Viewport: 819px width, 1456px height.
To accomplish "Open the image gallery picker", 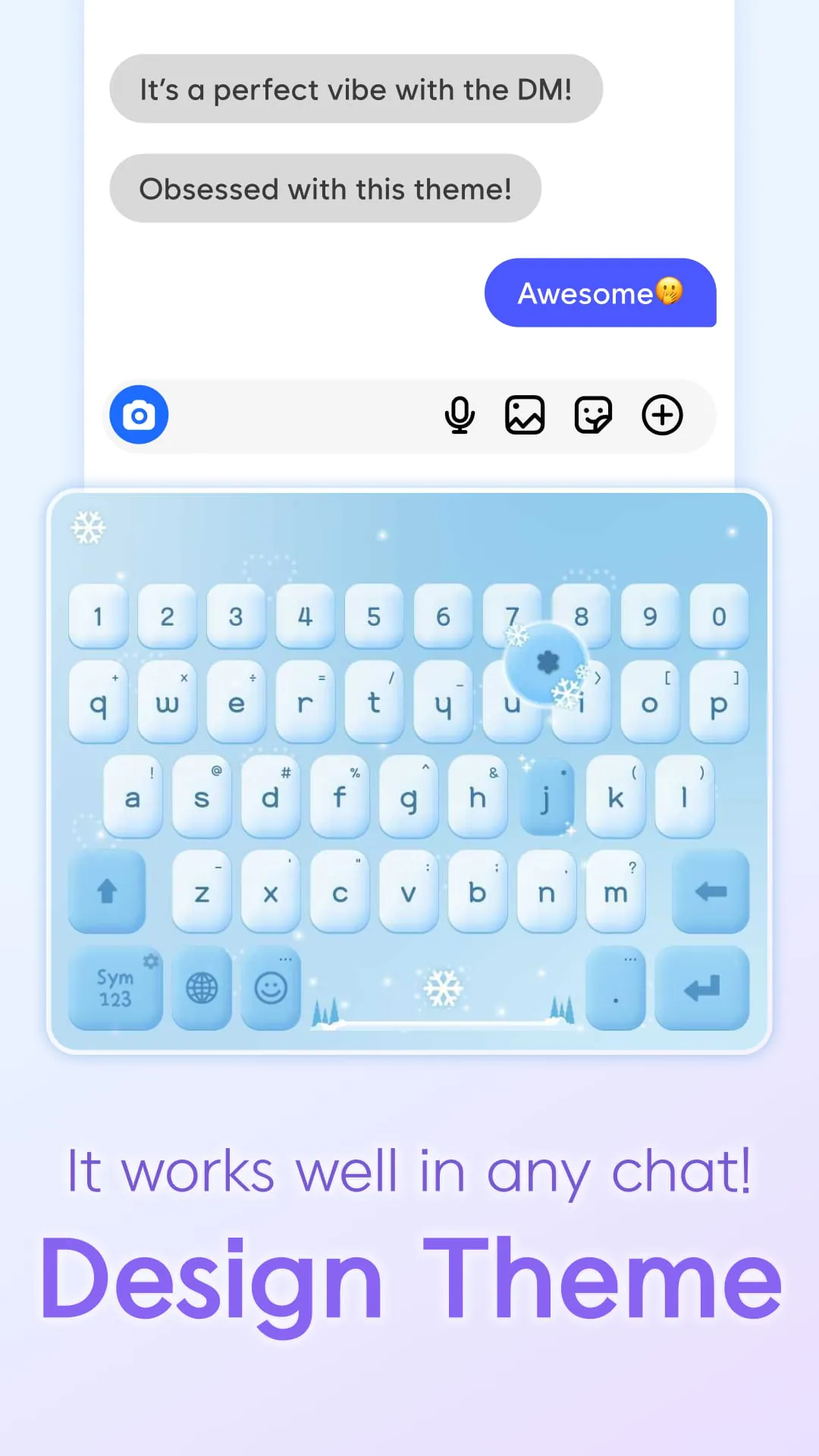I will pos(526,415).
